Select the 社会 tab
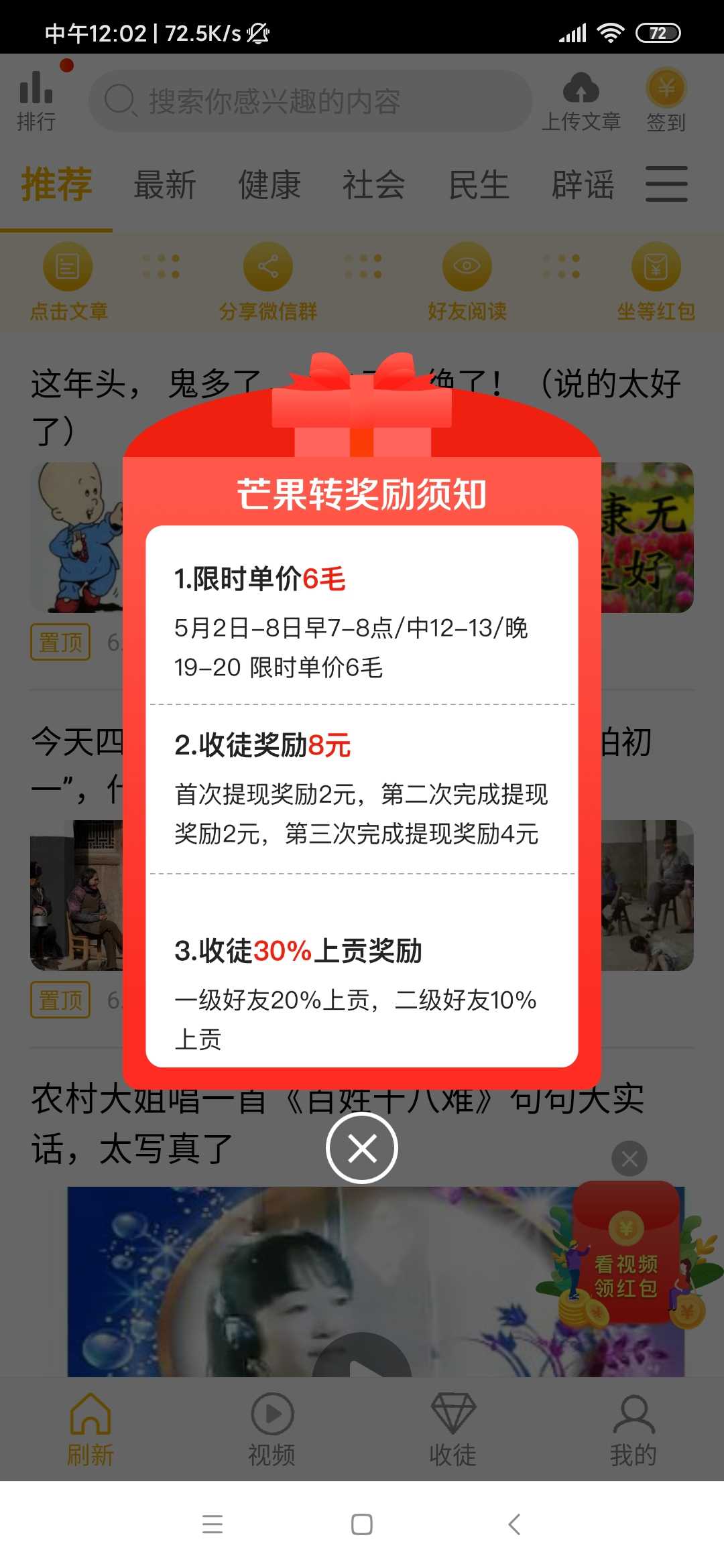The height and width of the screenshot is (1568, 724). tap(374, 184)
